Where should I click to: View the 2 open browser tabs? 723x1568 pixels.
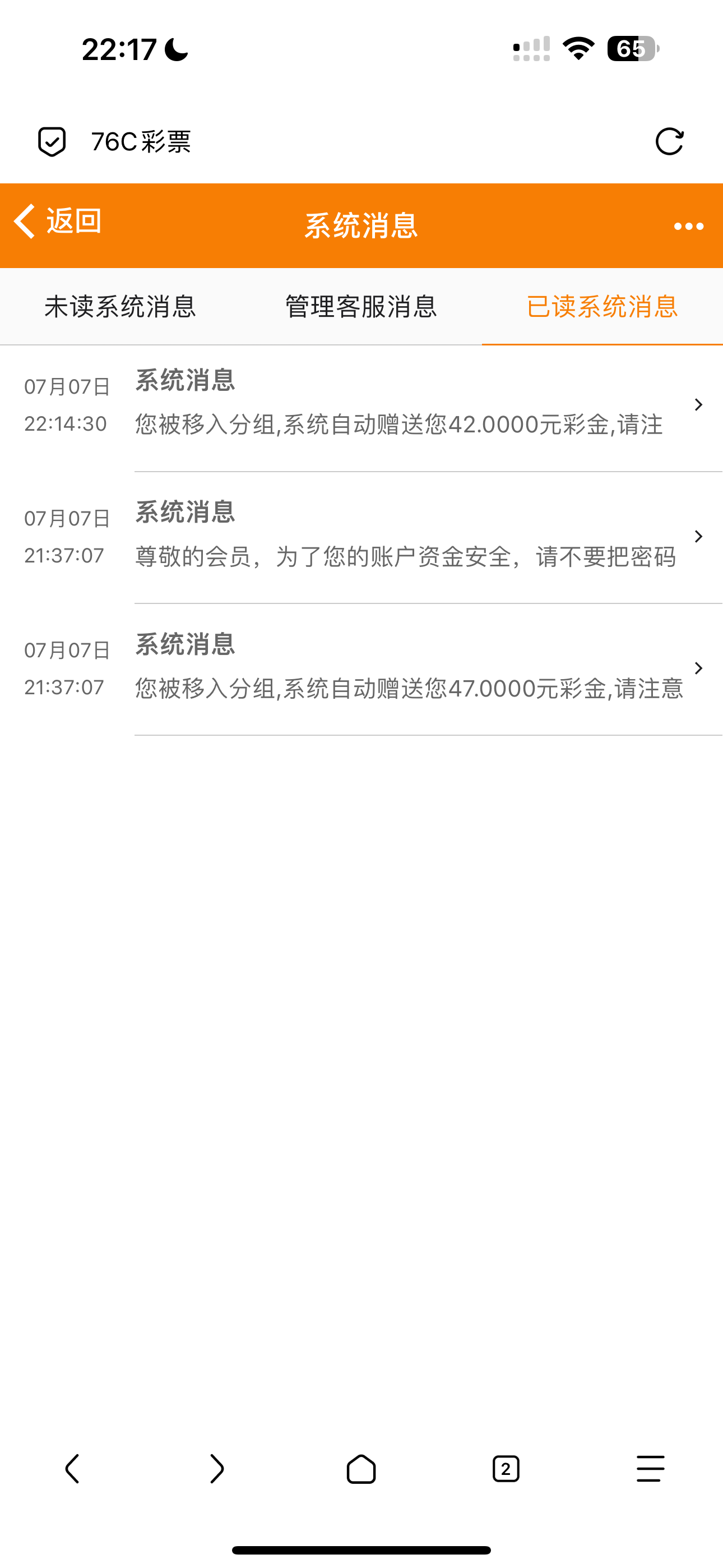pyautogui.click(x=506, y=1469)
